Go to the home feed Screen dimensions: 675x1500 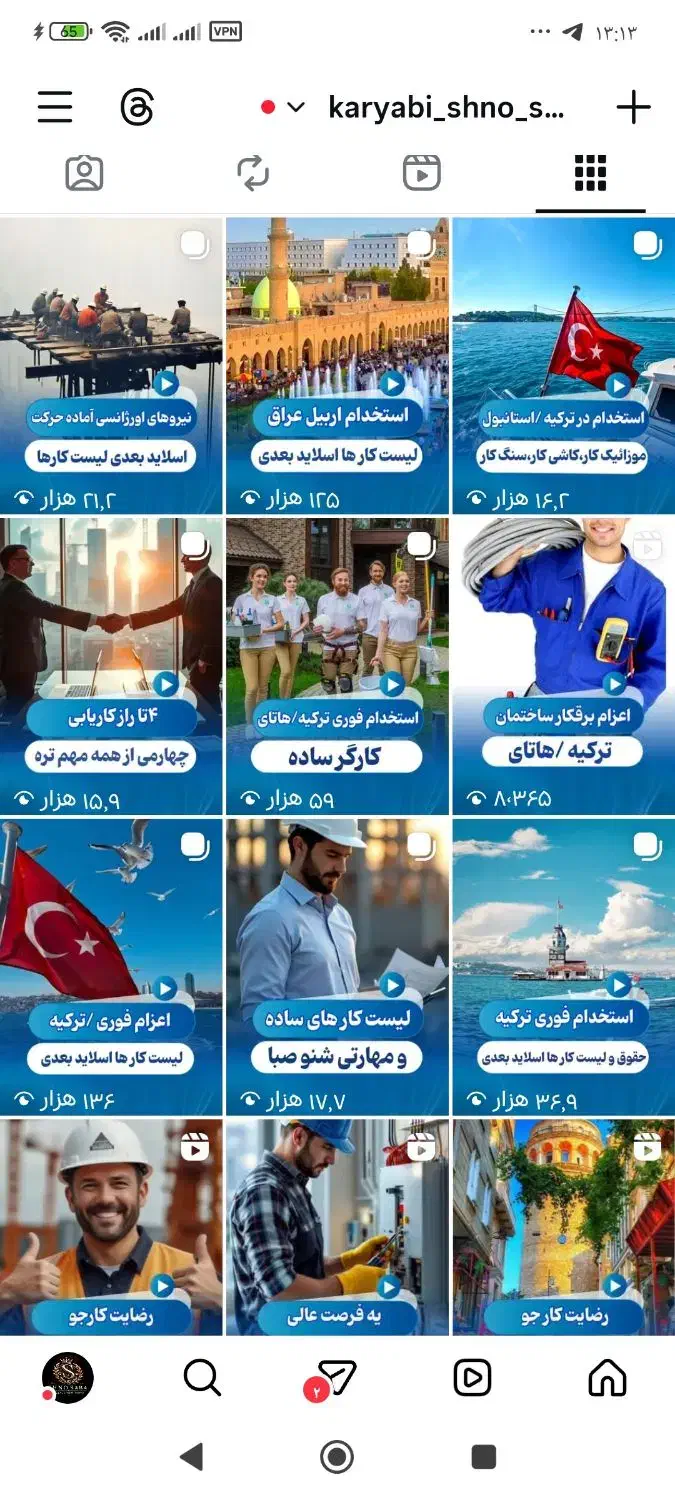(x=607, y=1377)
